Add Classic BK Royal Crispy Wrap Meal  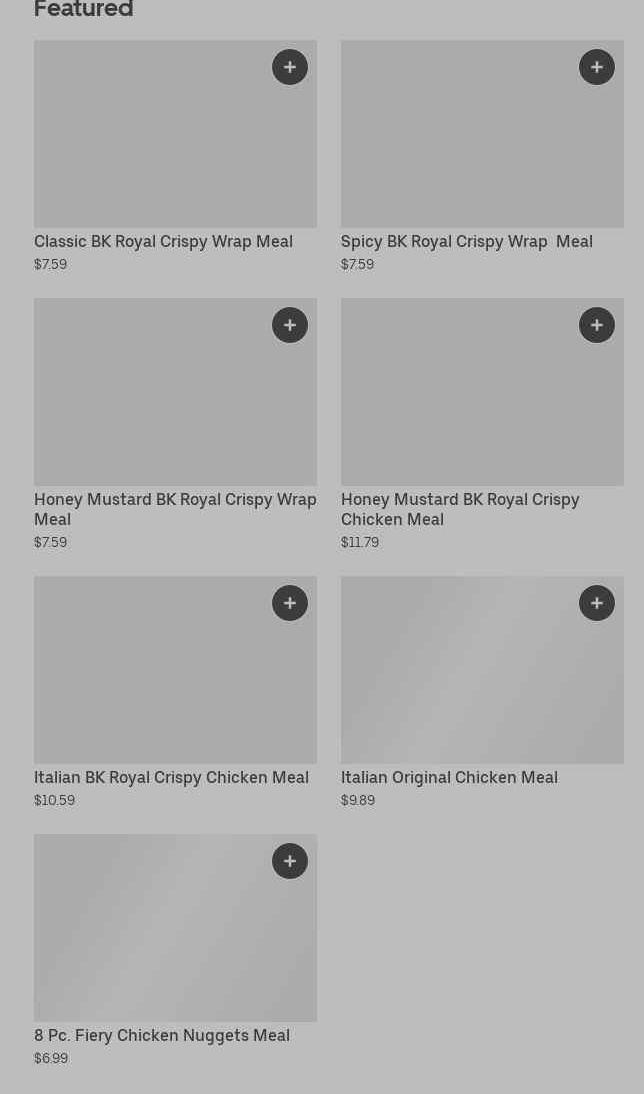coord(290,67)
